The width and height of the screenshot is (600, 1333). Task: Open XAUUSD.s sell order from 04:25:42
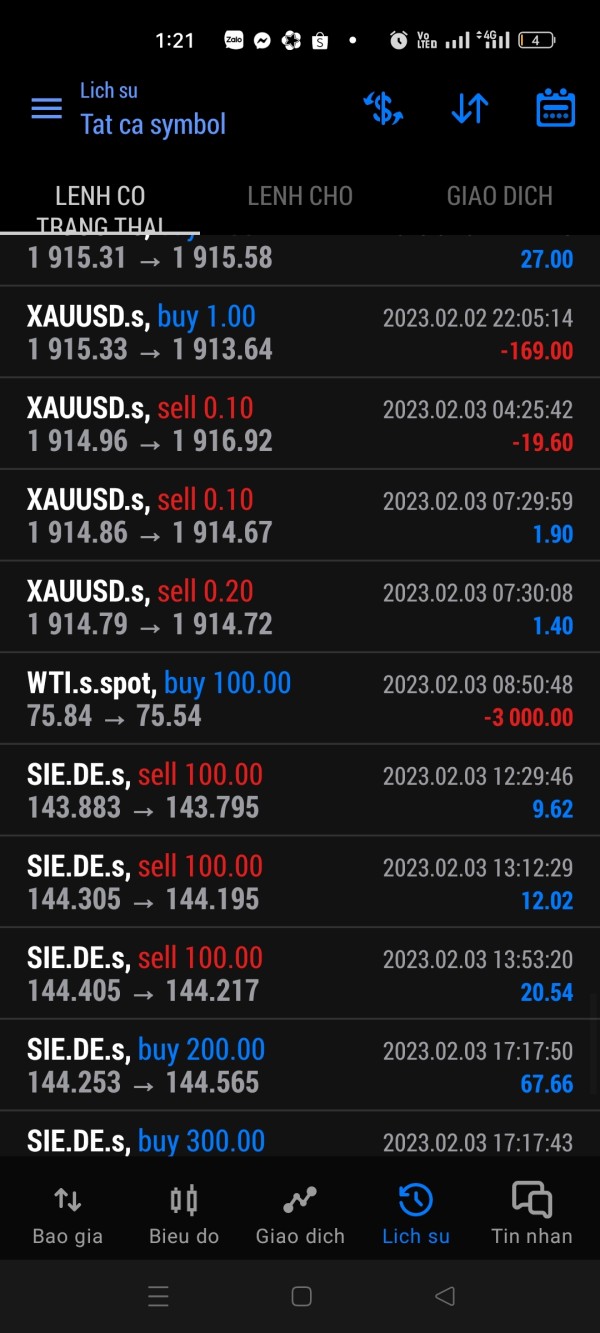click(x=300, y=424)
